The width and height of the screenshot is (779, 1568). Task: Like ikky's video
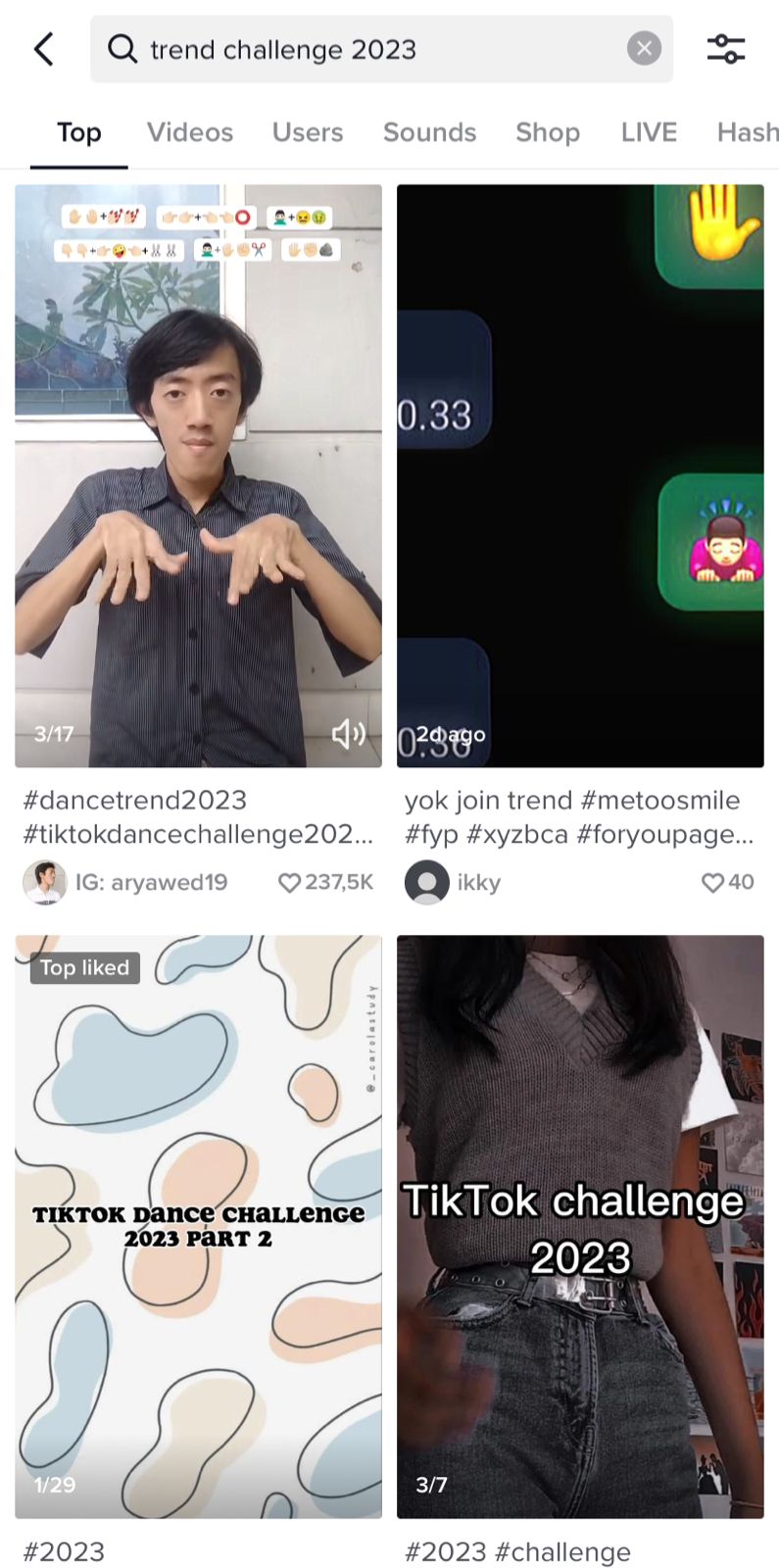[x=712, y=882]
